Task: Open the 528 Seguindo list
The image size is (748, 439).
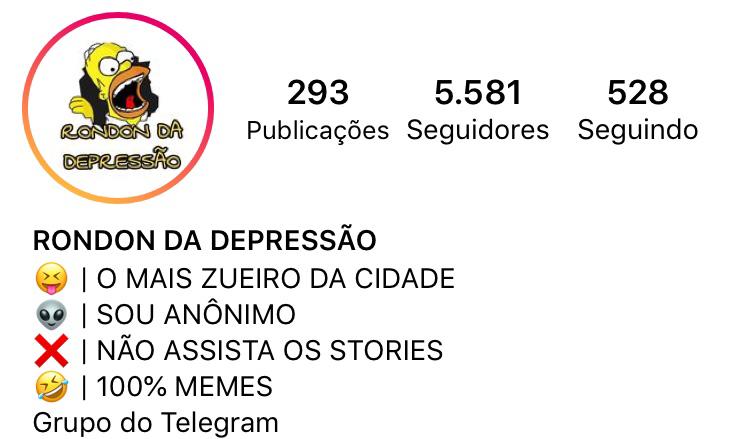Action: (x=637, y=110)
